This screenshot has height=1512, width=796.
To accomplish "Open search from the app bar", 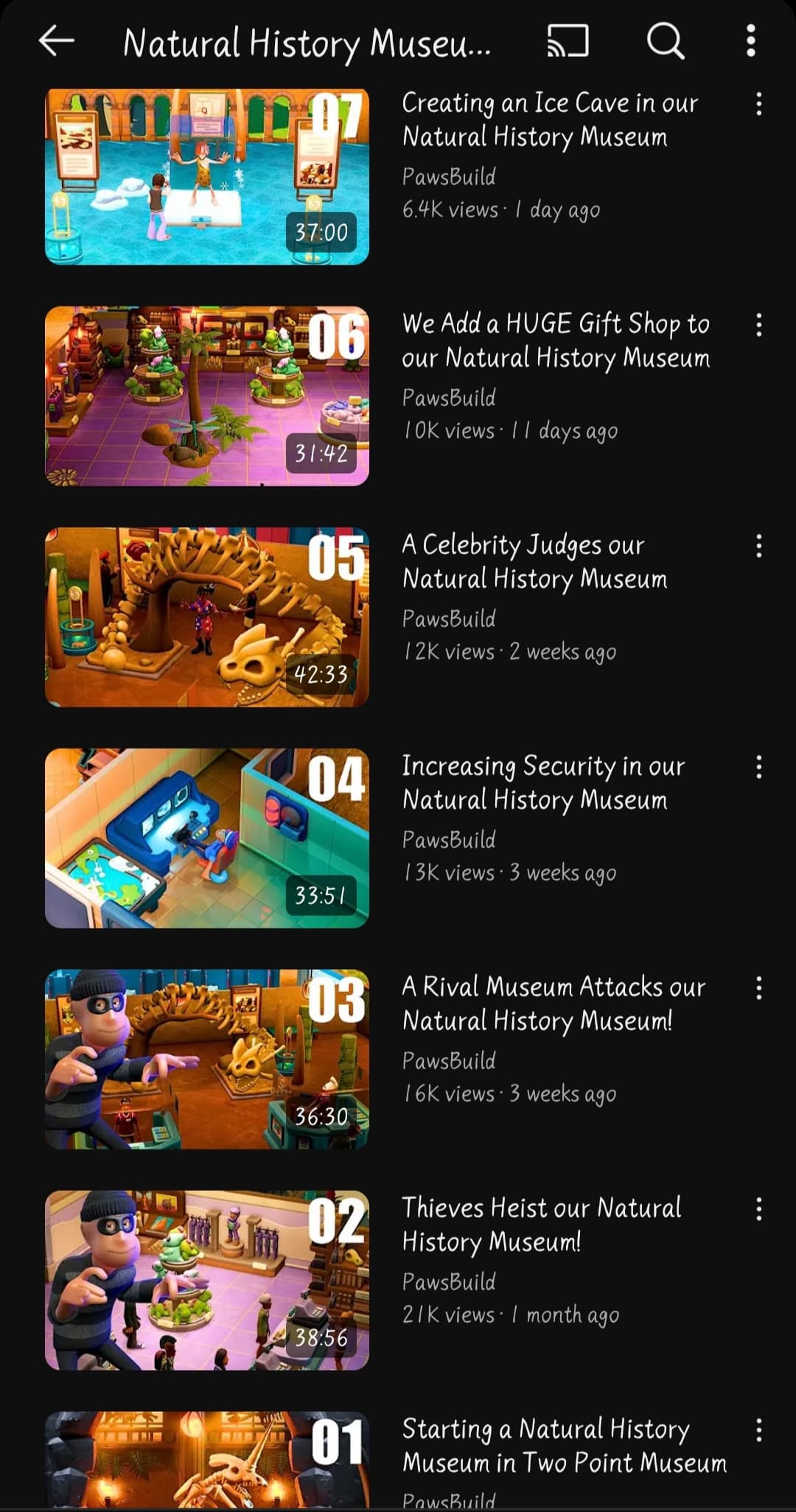I will [x=666, y=41].
